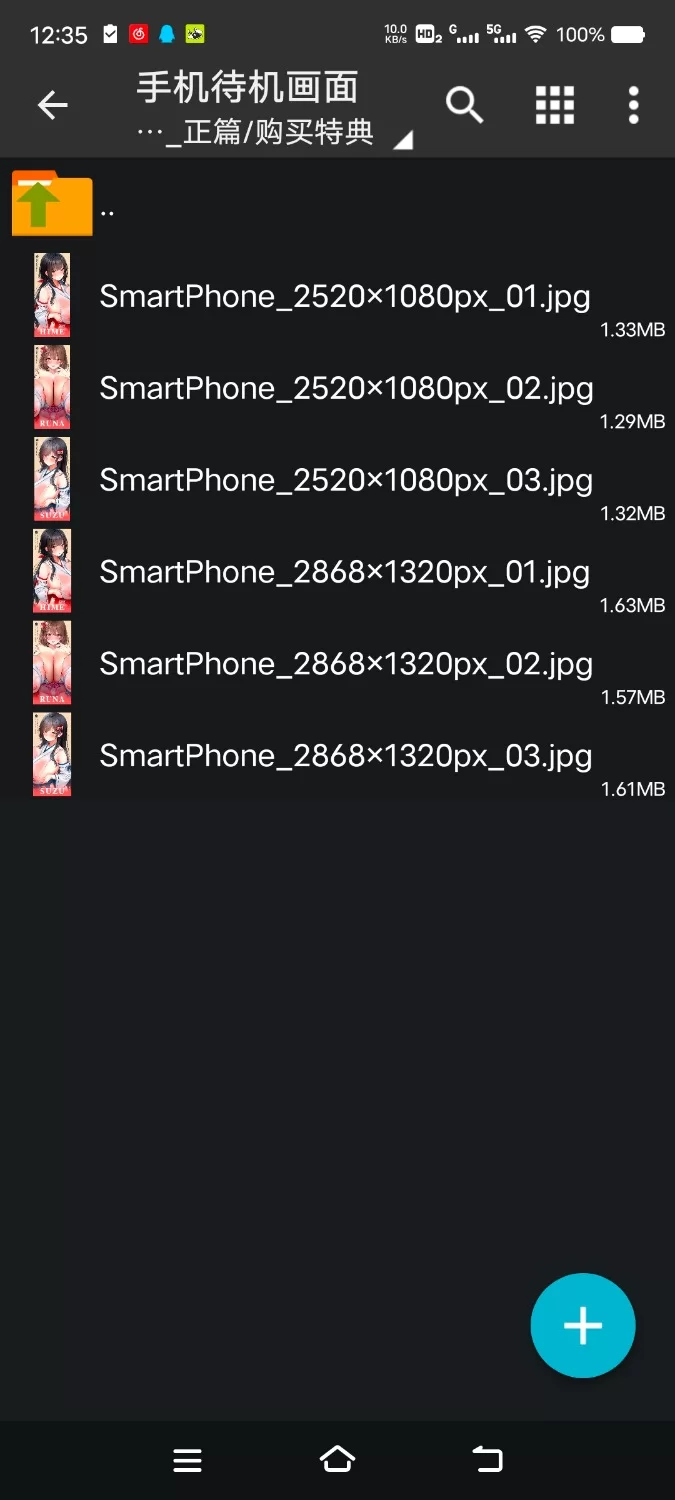Open SmartPhone_2520×1080px_02.jpg
Image resolution: width=675 pixels, height=1500 pixels.
[344, 389]
